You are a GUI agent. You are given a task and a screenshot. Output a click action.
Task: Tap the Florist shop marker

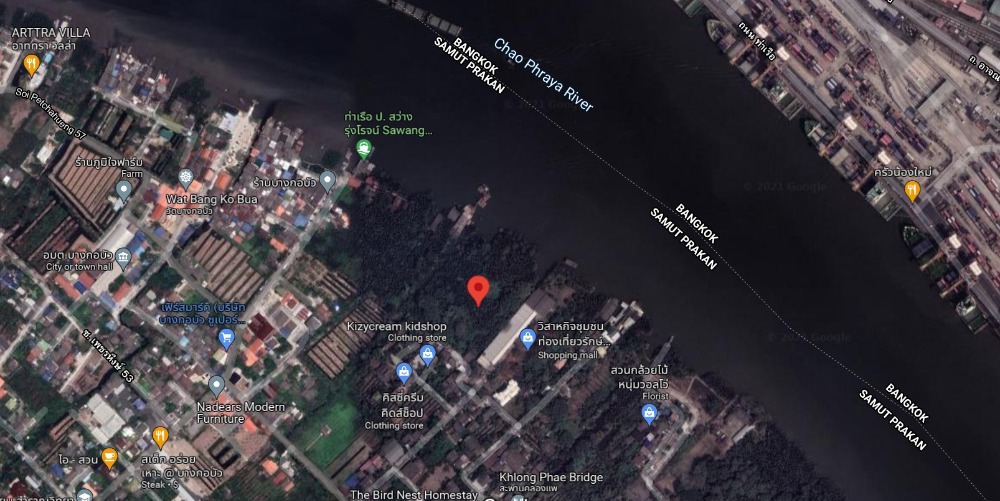(649, 413)
